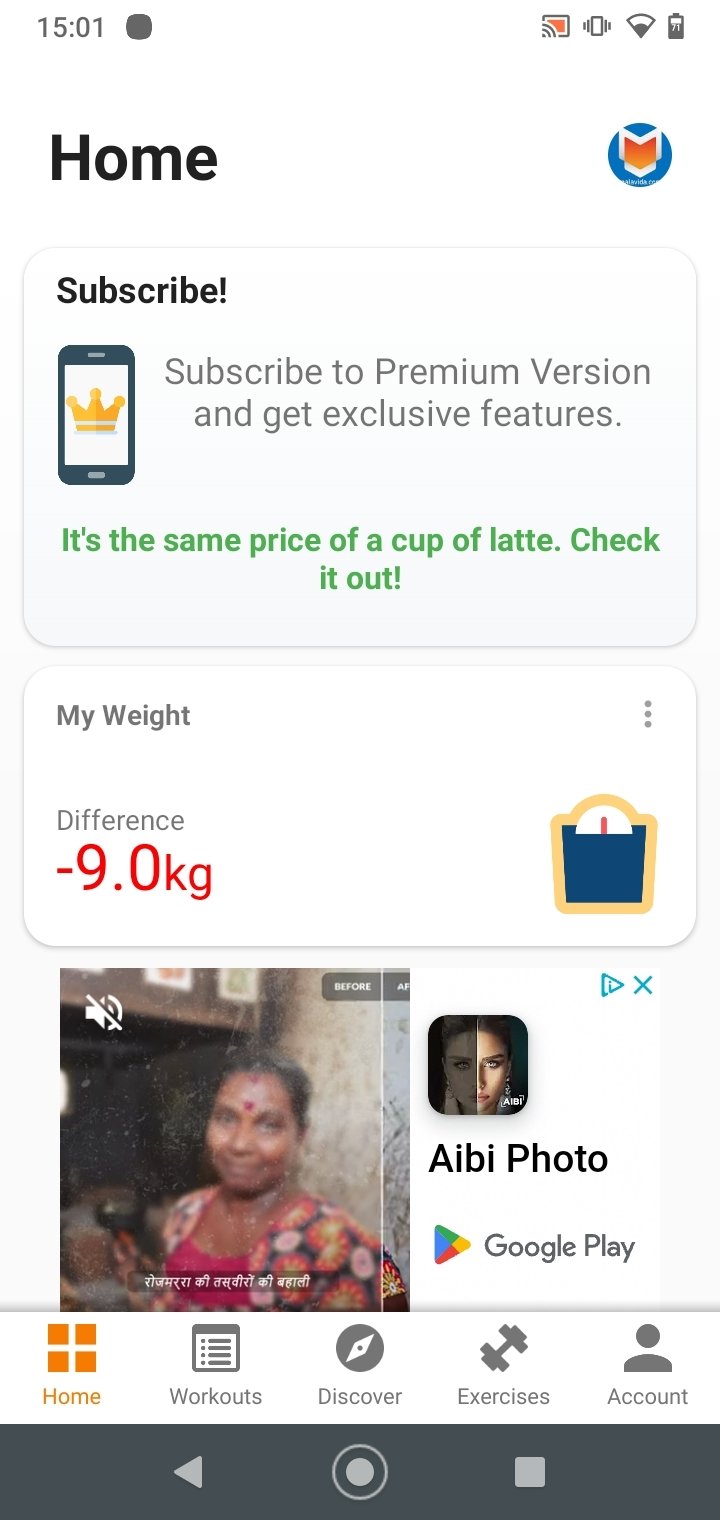The width and height of the screenshot is (720, 1520).
Task: Select the Home tab
Action: point(72,1365)
